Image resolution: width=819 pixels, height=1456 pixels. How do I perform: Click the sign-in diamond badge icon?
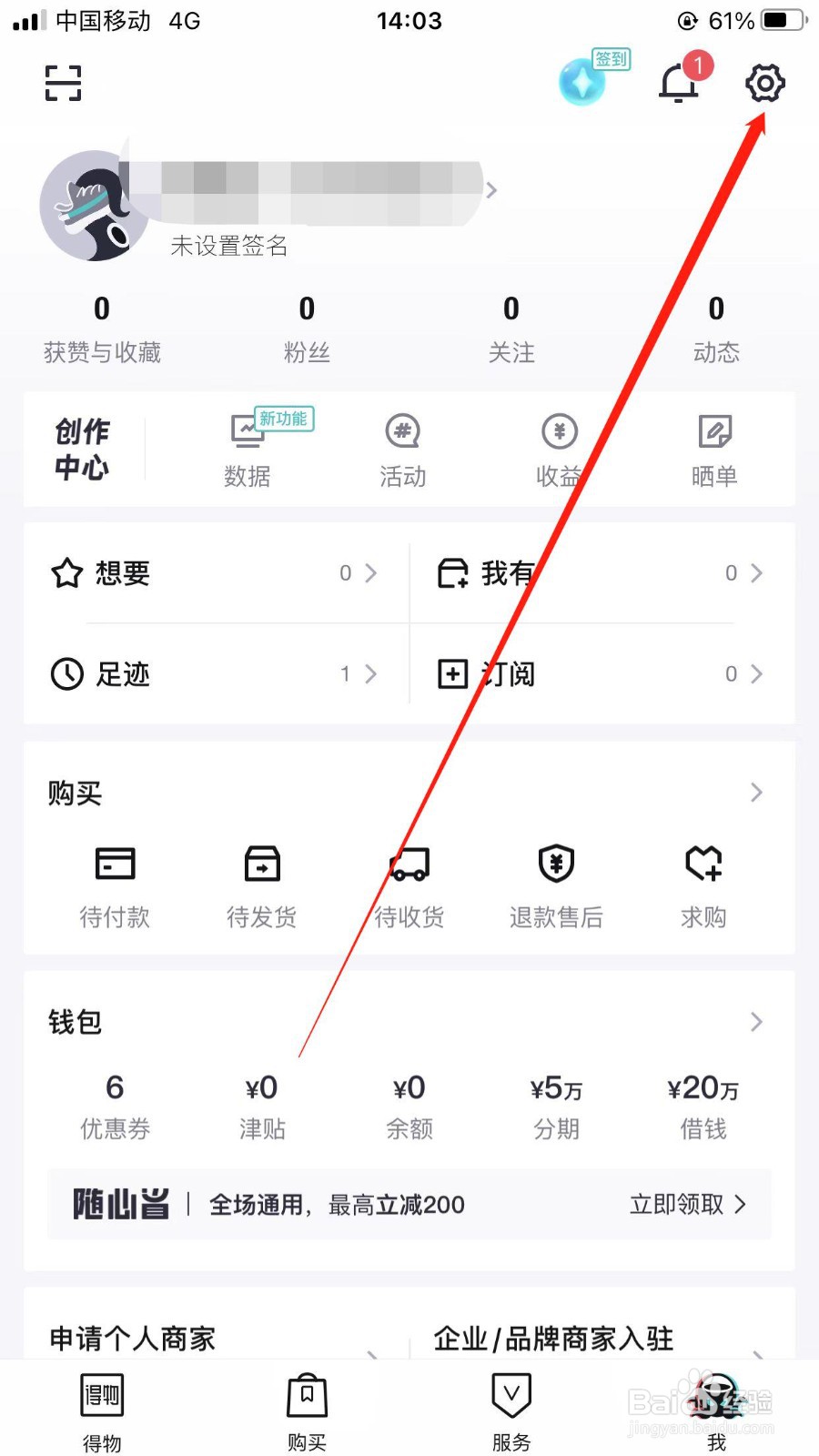point(582,82)
